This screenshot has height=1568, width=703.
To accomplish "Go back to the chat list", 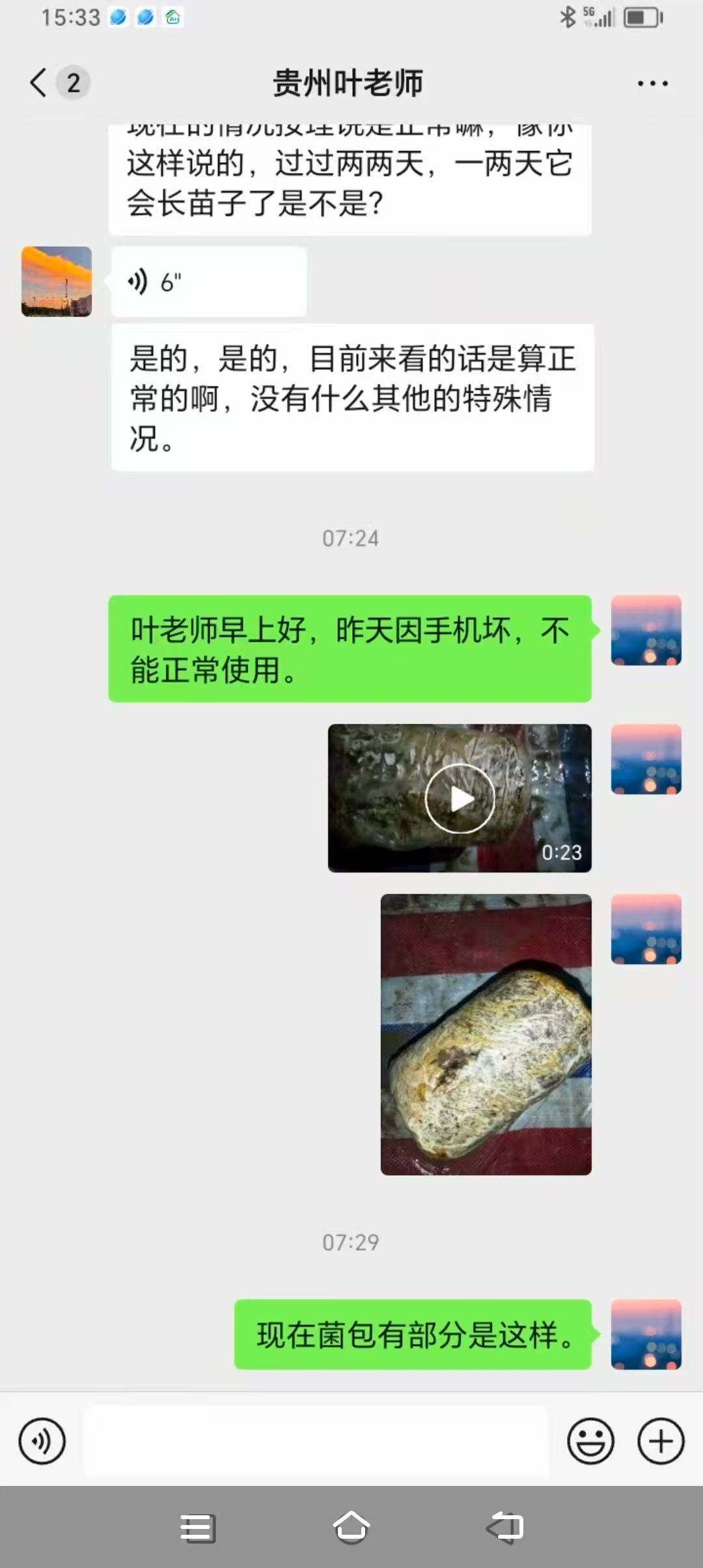I will [x=39, y=83].
